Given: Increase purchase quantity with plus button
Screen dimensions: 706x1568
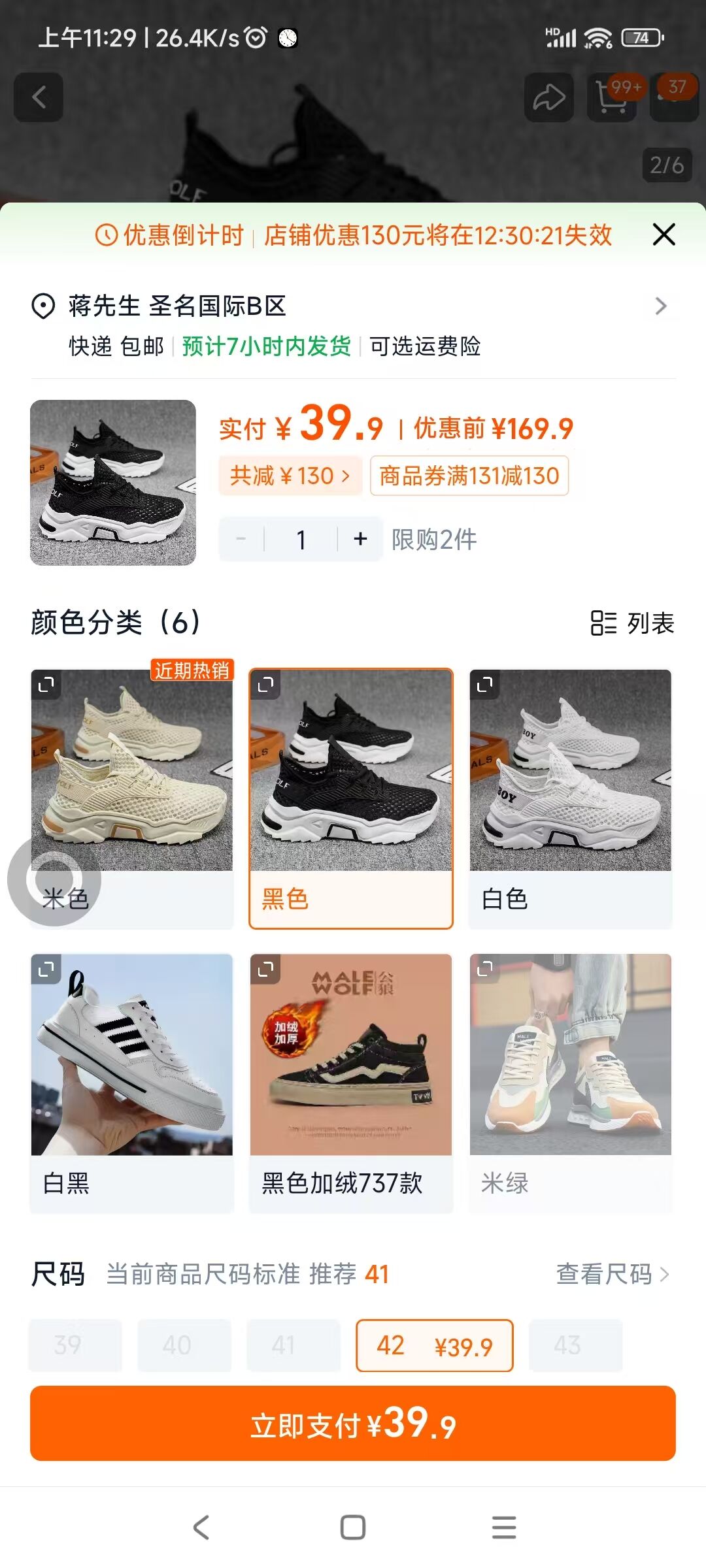Looking at the screenshot, I should pos(360,539).
